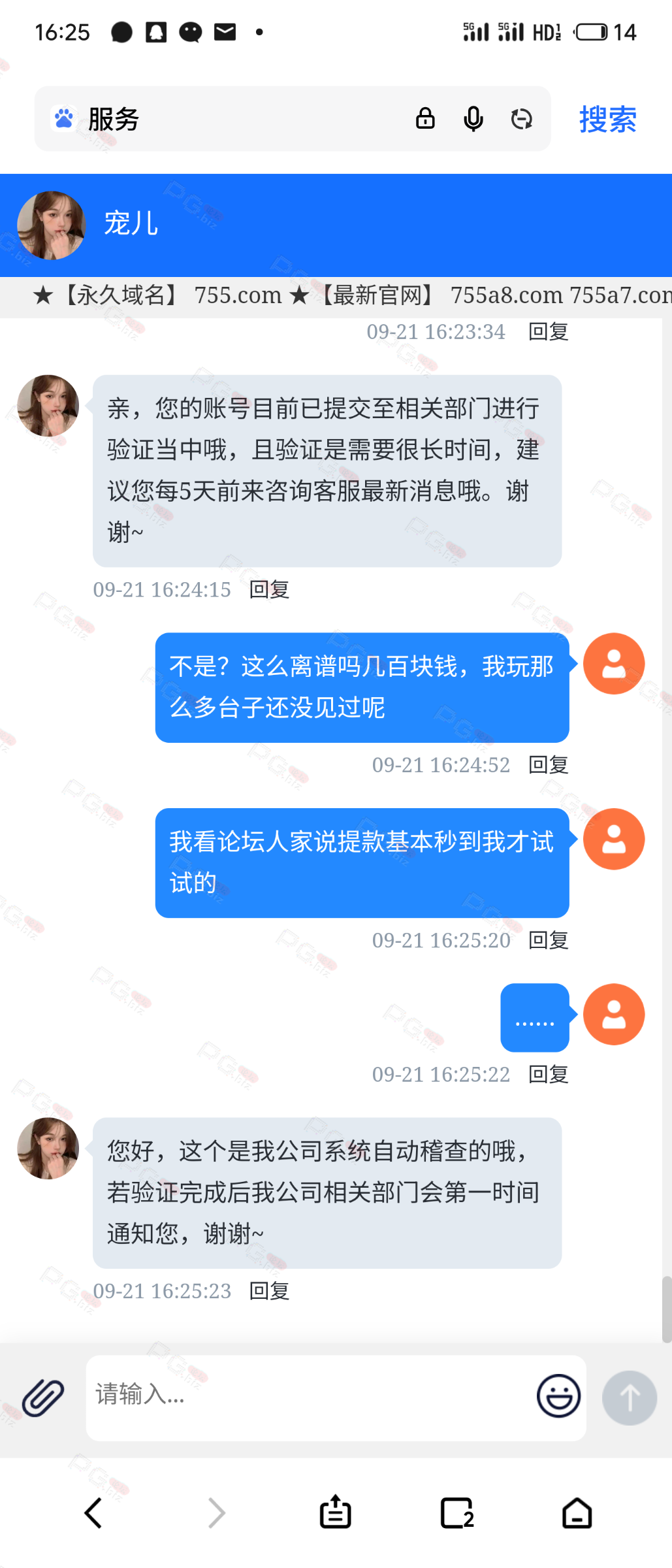Open the lock site-info icon
Viewport: 672px width, 1568px height.
click(x=425, y=119)
